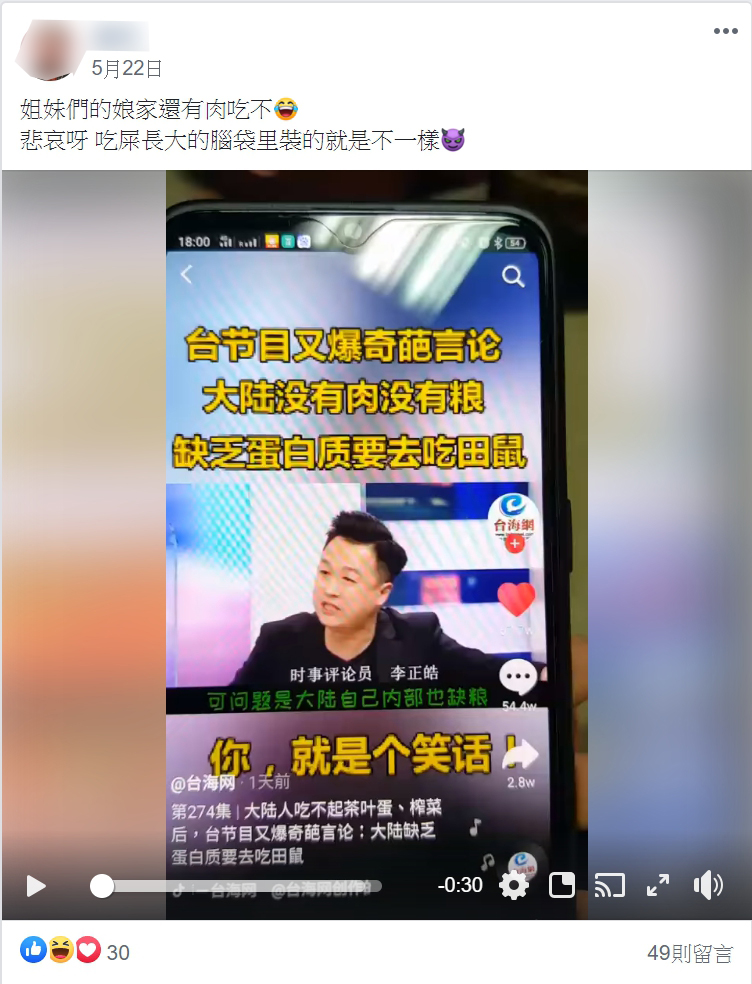Image resolution: width=752 pixels, height=984 pixels.
Task: Open the poster's profile picture
Action: pyautogui.click(x=46, y=52)
